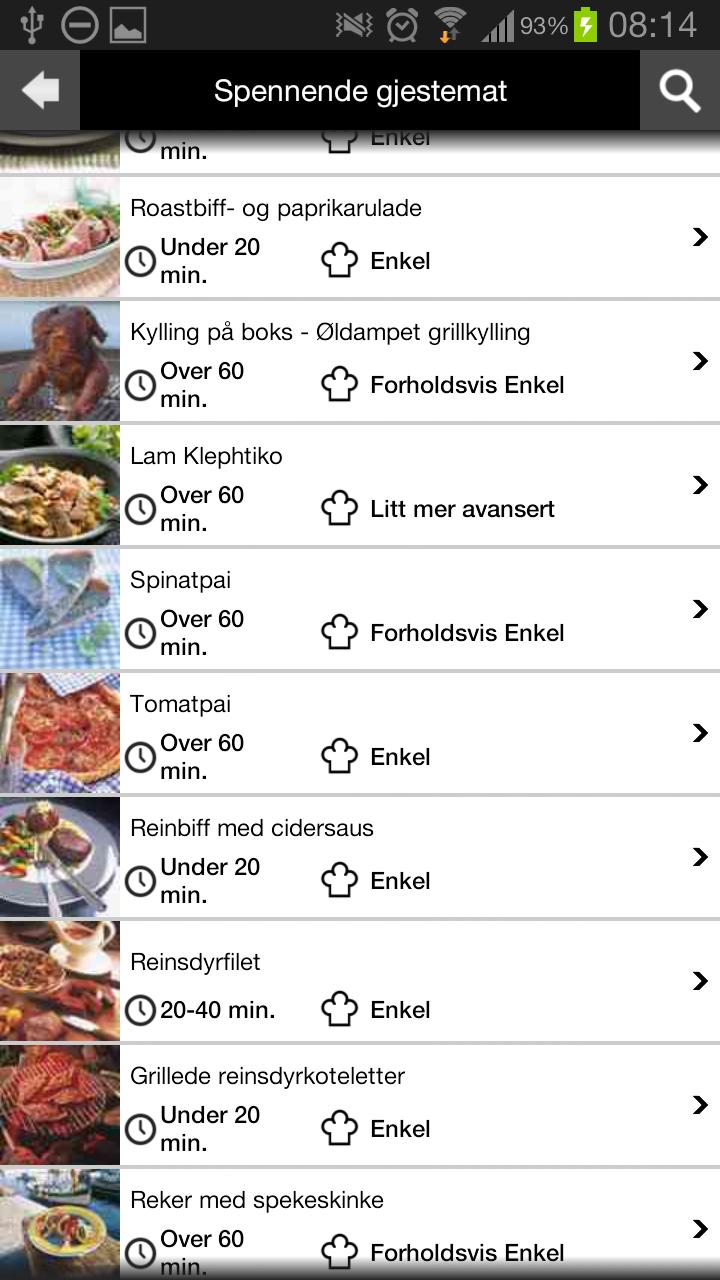The width and height of the screenshot is (720, 1280).
Task: Go back using the arrow icon
Action: 40,91
